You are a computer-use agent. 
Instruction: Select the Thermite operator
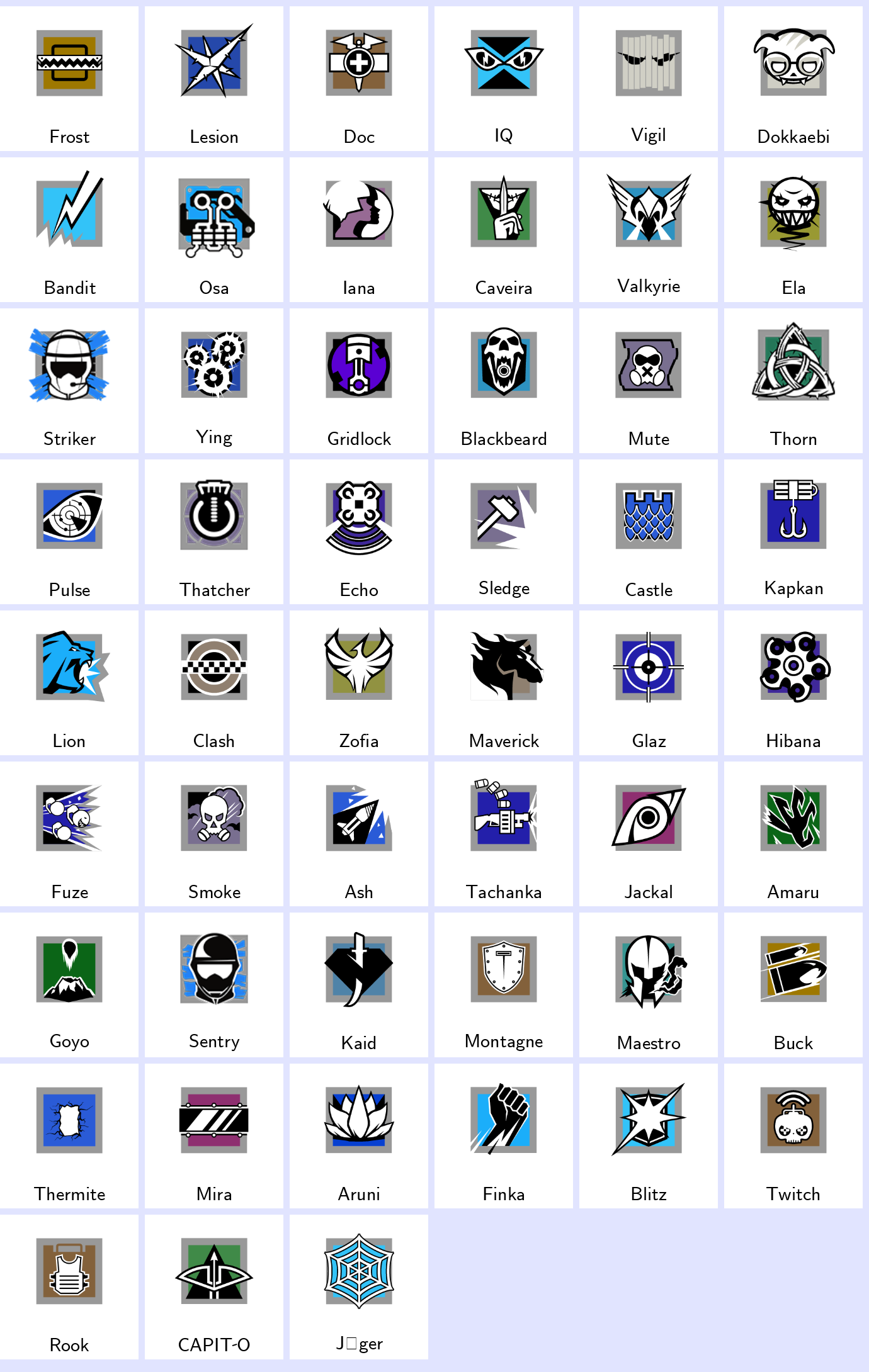69,1136
